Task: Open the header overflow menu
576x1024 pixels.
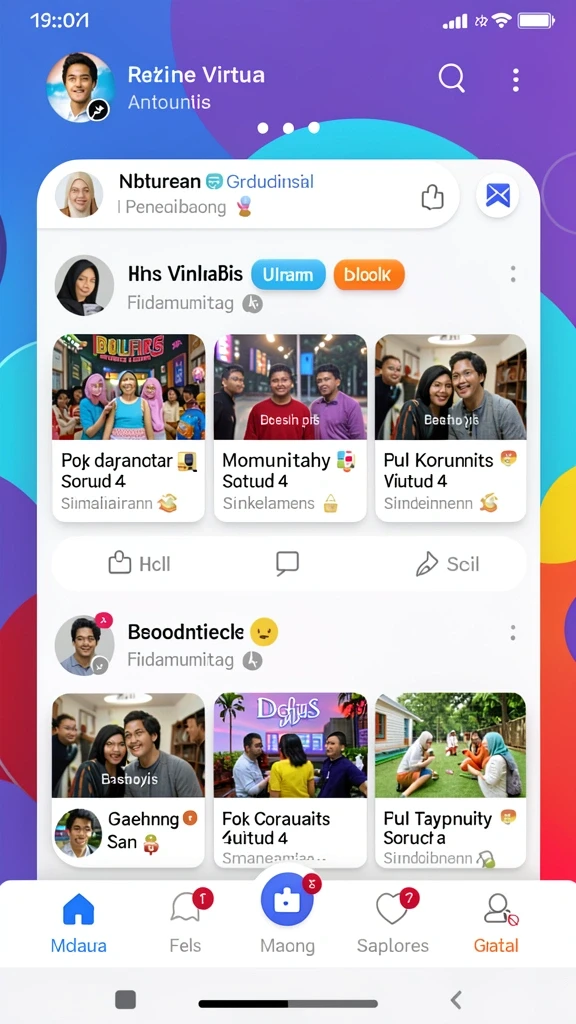Action: tap(515, 80)
